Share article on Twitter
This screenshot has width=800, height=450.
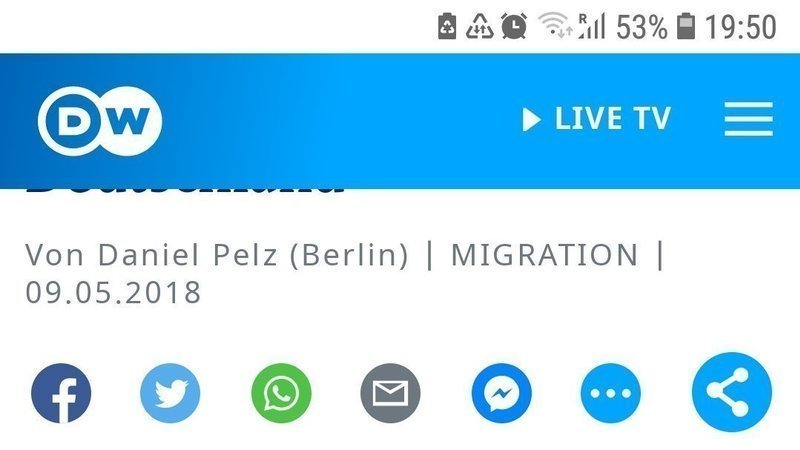[170, 393]
